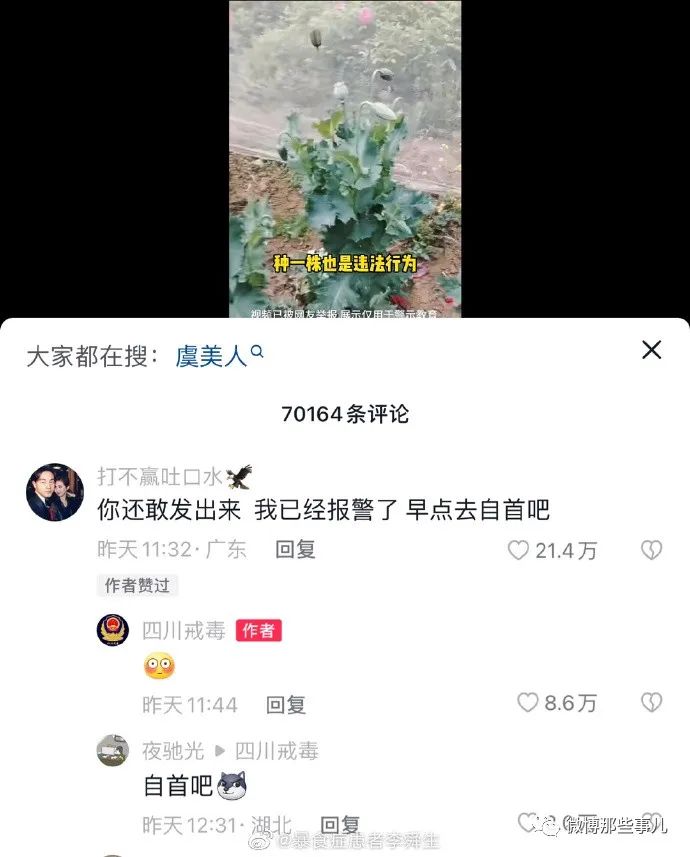Reply to 打不赢吐口水's comment
The width and height of the screenshot is (690, 857).
(x=295, y=549)
